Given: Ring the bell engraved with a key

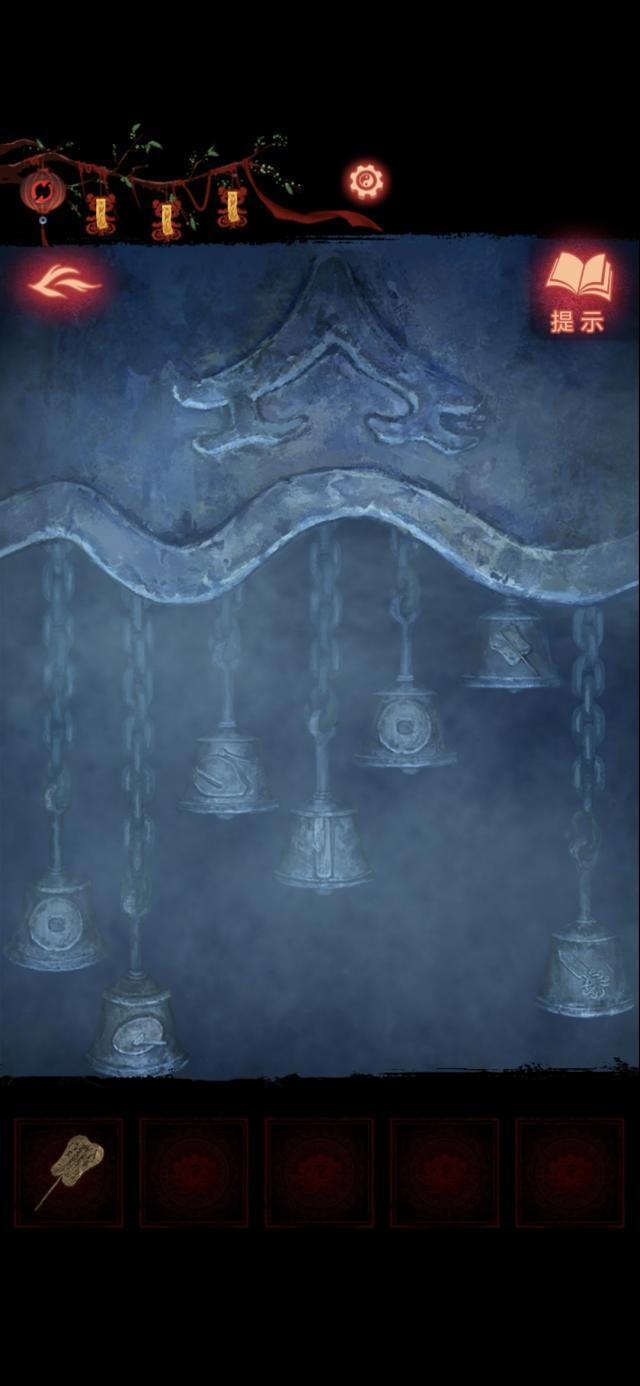Looking at the screenshot, I should [586, 974].
